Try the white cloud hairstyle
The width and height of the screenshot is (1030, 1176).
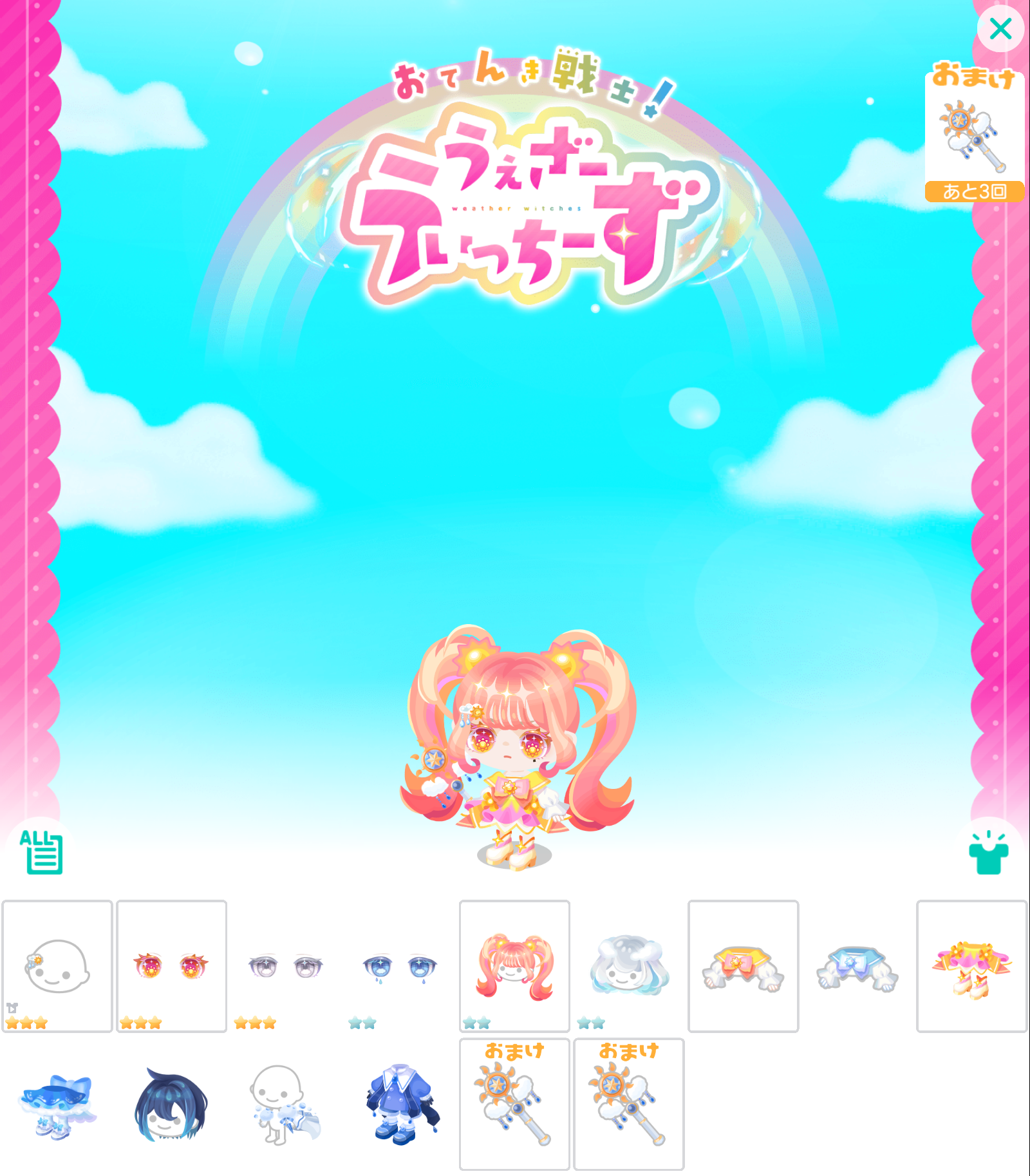click(629, 966)
